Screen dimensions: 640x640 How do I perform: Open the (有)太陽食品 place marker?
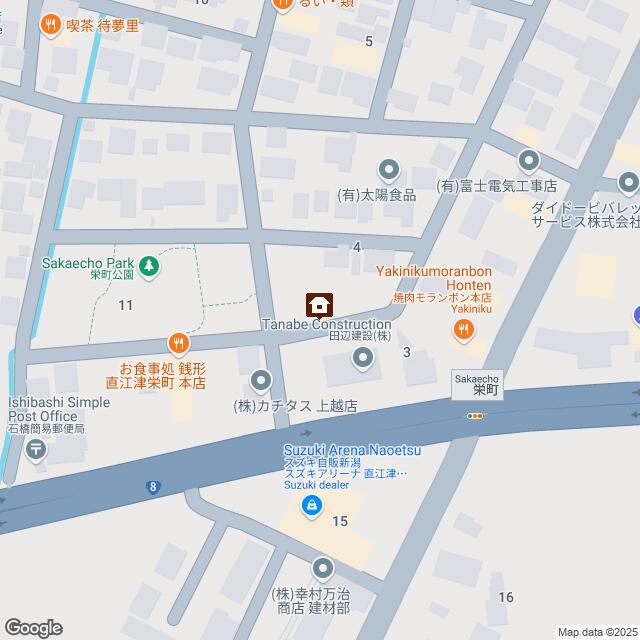[x=388, y=170]
